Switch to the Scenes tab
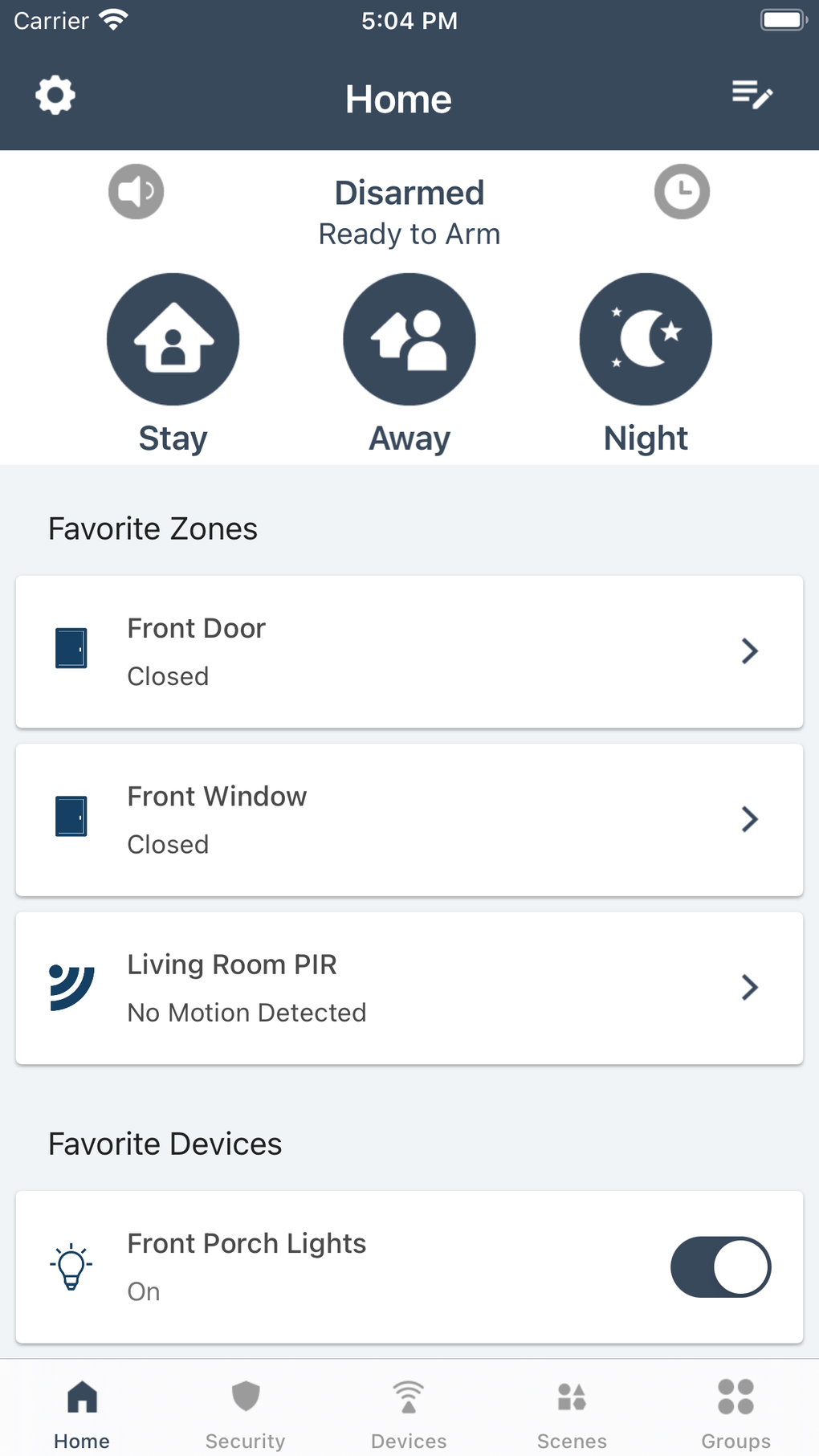This screenshot has width=819, height=1456. (572, 1411)
